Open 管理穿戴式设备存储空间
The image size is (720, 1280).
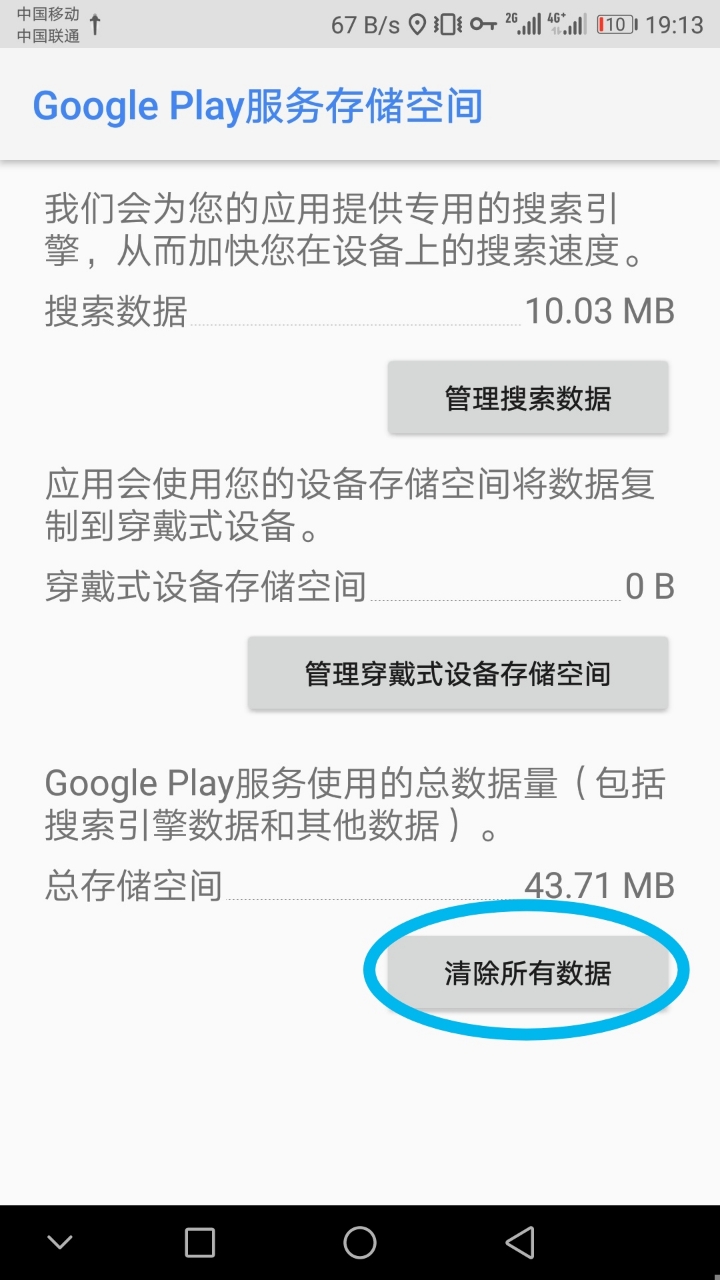(x=458, y=674)
